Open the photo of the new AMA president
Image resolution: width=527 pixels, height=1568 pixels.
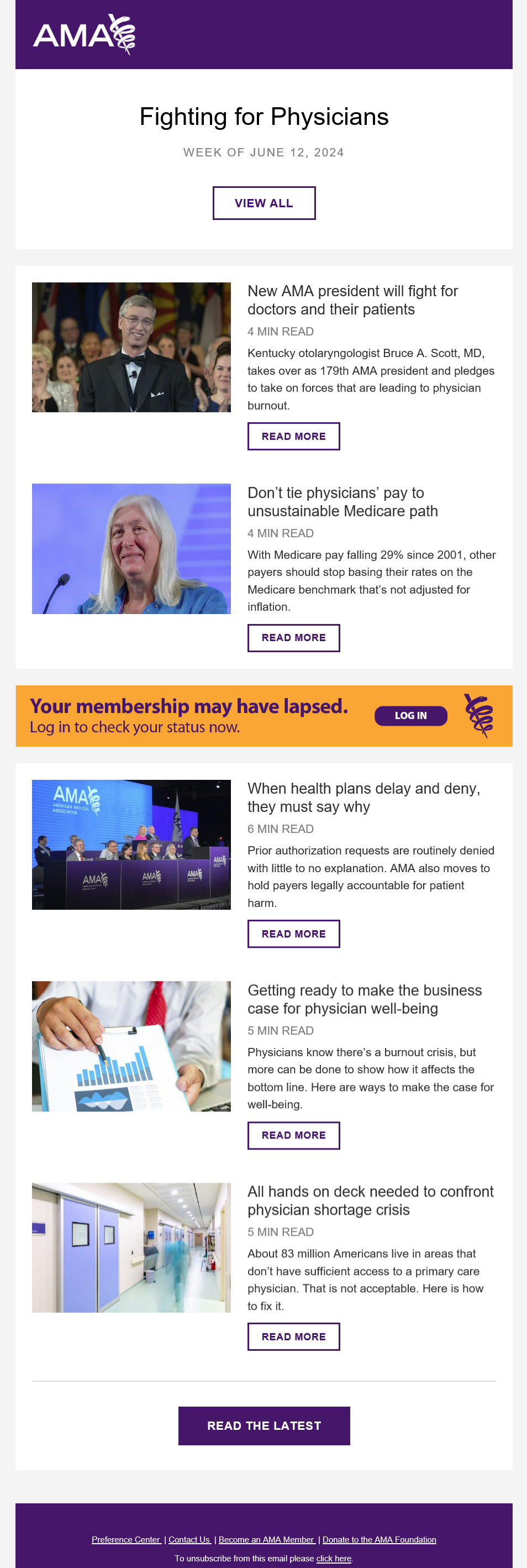(x=131, y=347)
